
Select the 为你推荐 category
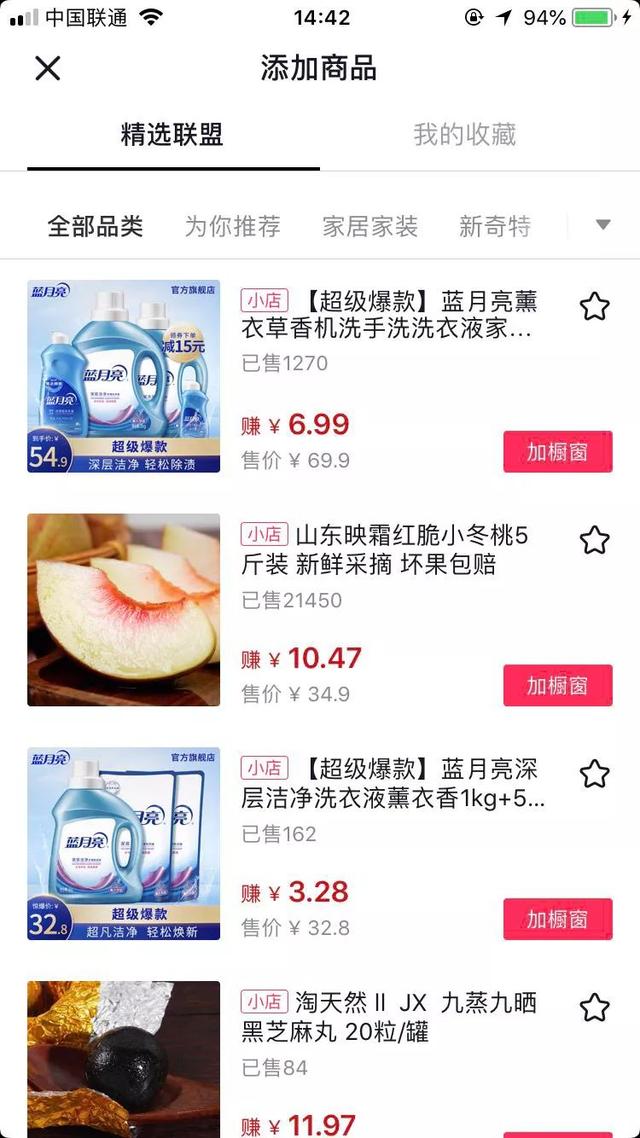tap(232, 226)
